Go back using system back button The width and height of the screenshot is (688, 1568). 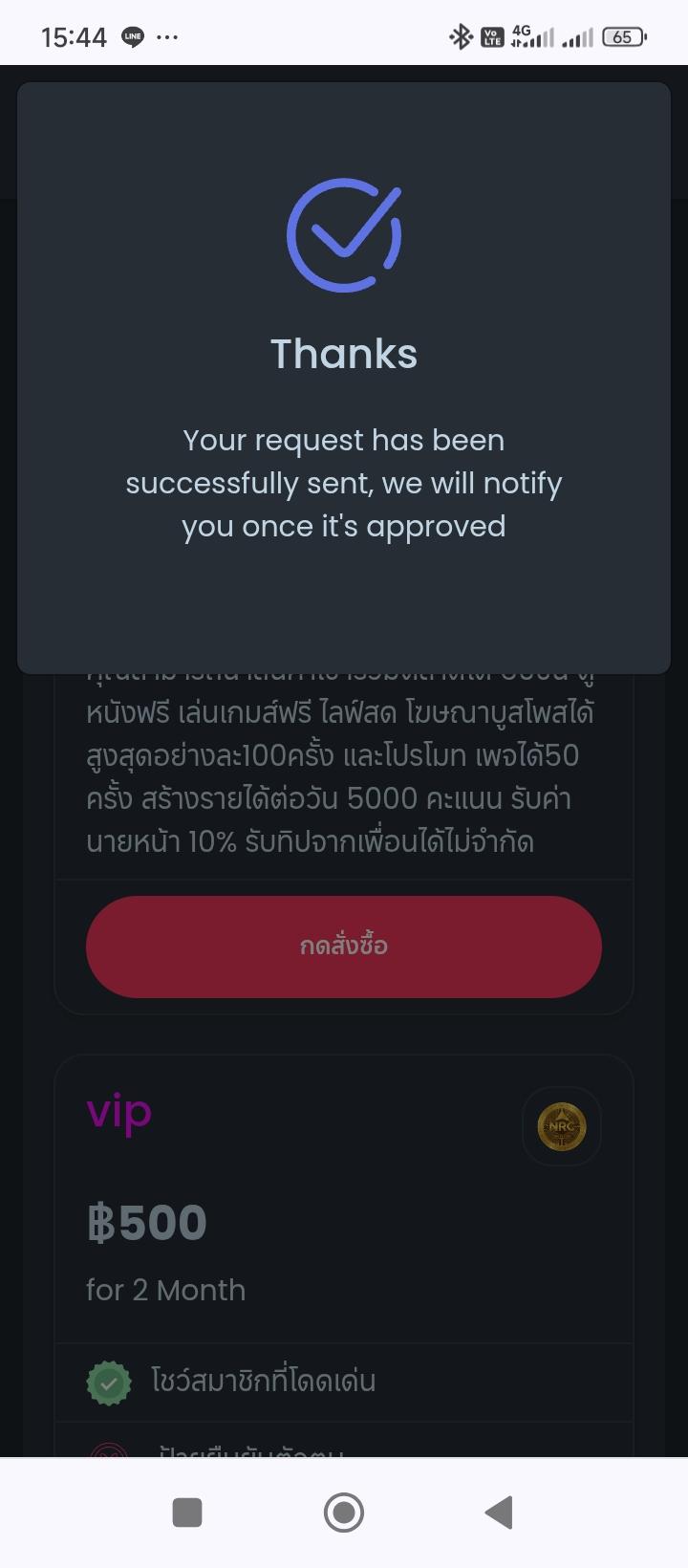[499, 1513]
